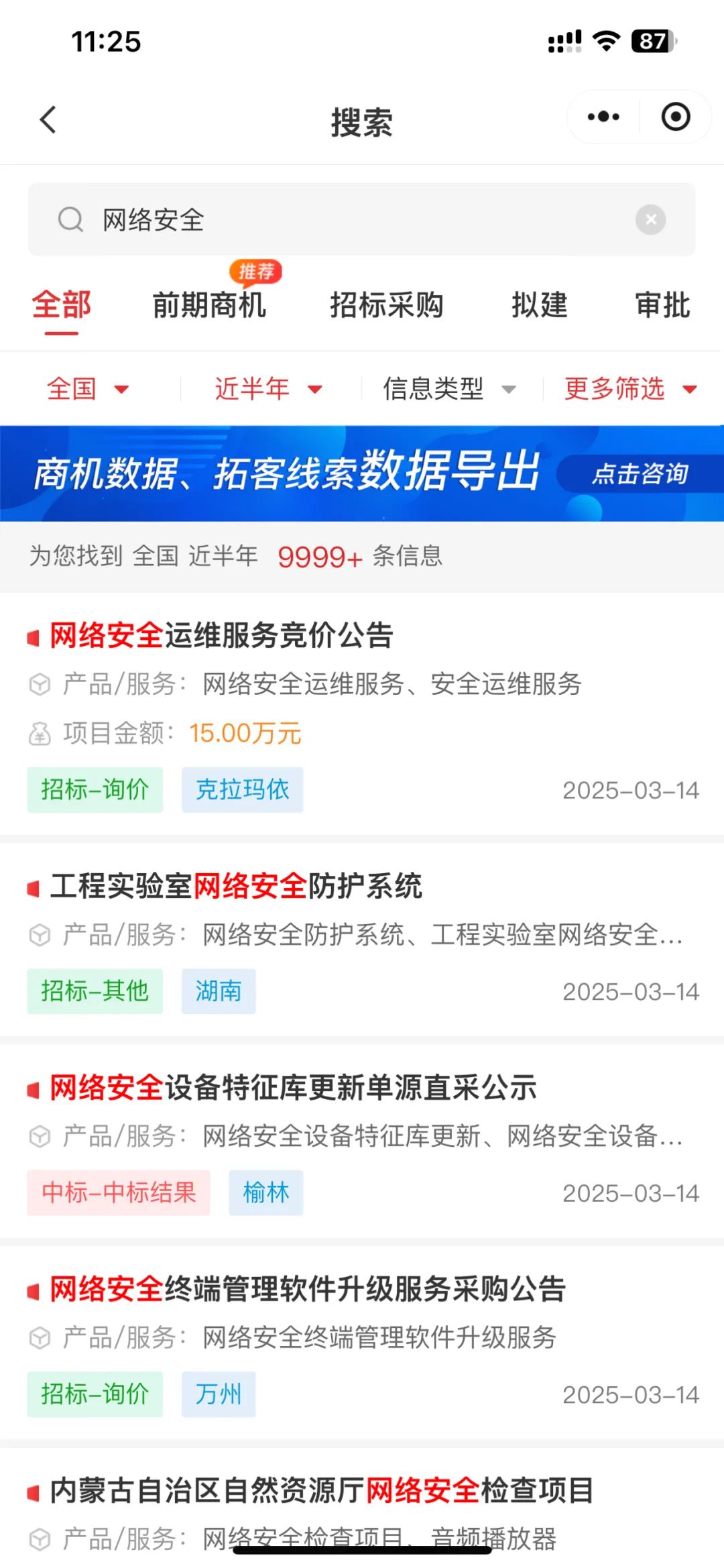Open 网络安全终端管理软件升级服务采购公告 result
The width and height of the screenshot is (724, 1568).
pyautogui.click(x=362, y=1343)
